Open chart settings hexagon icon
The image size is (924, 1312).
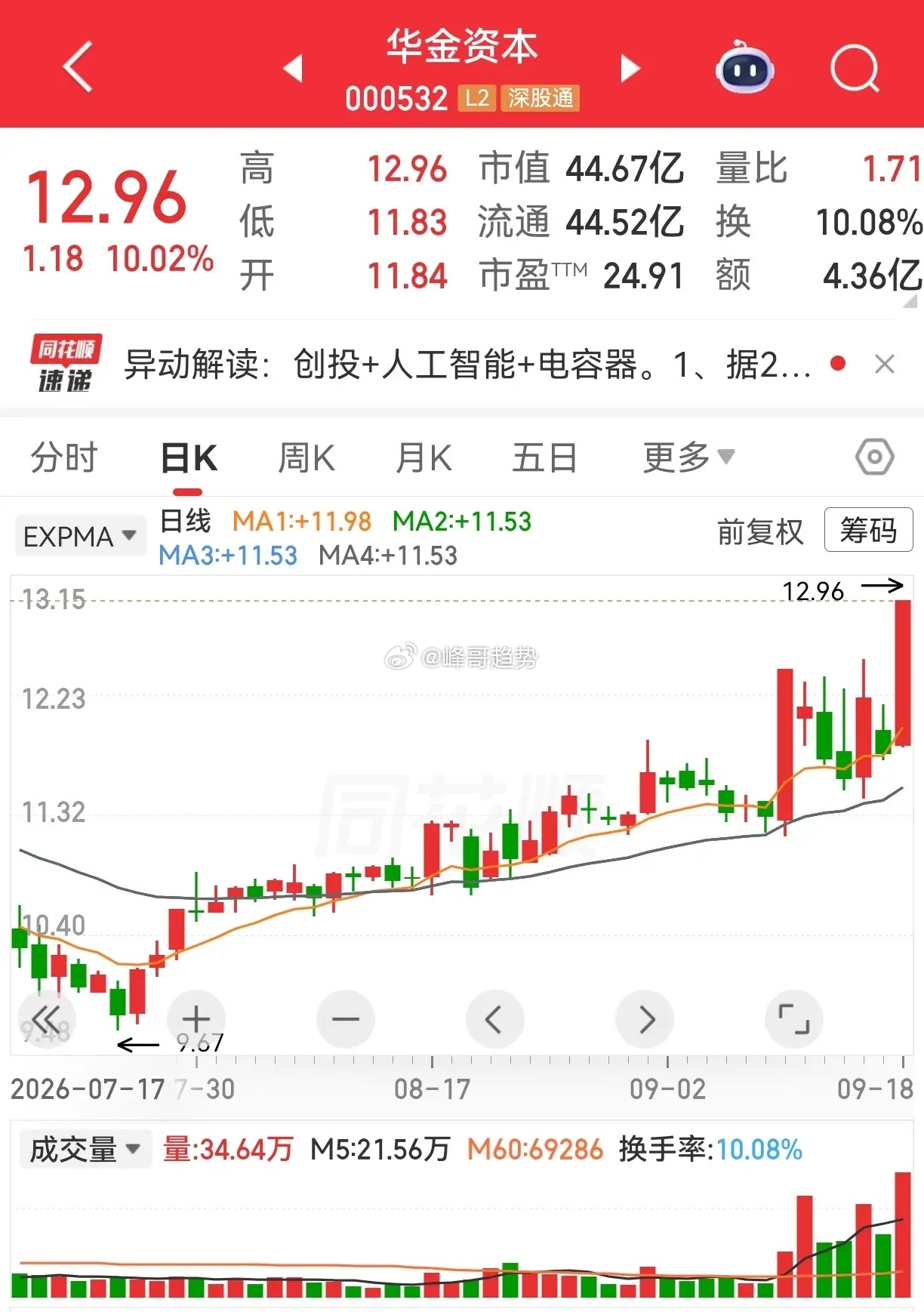(875, 457)
